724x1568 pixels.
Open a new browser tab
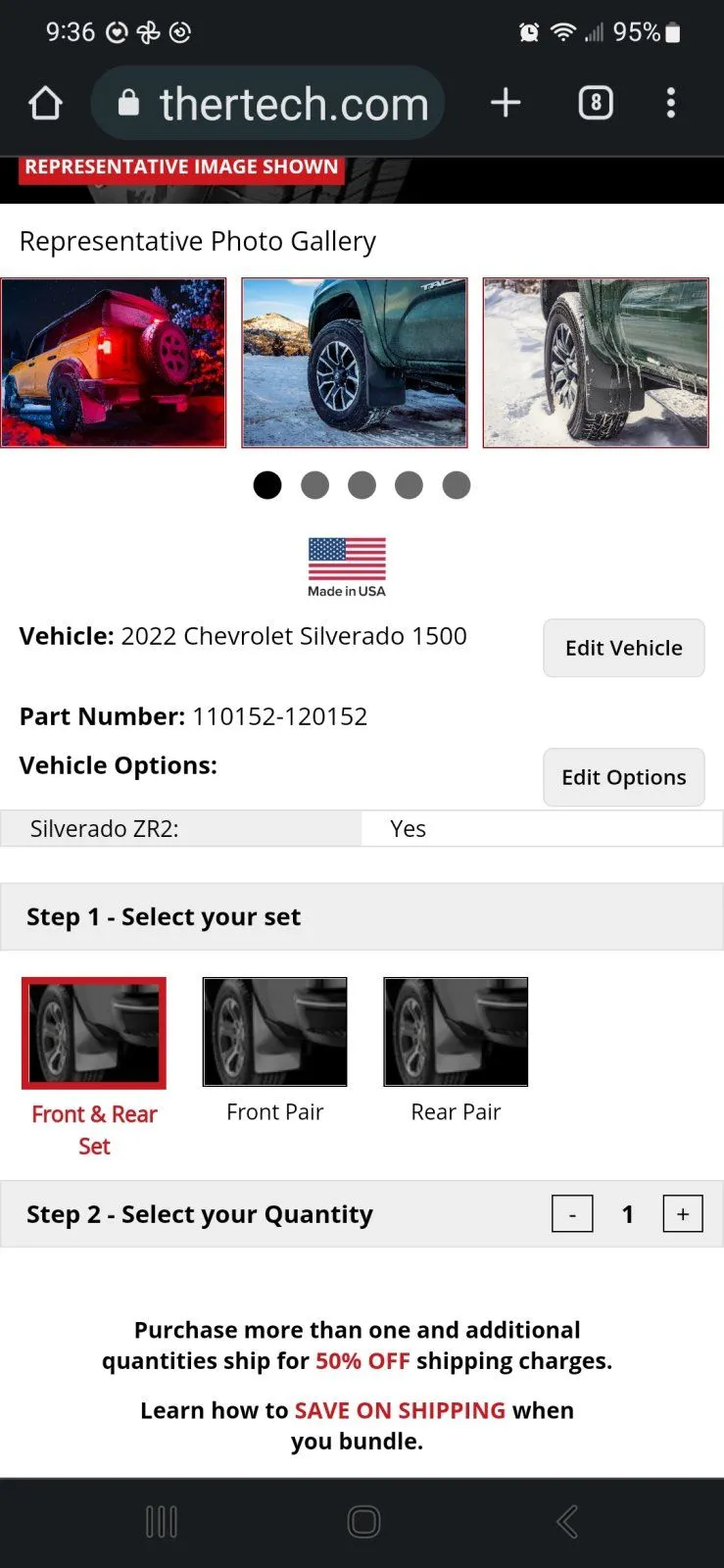click(x=506, y=103)
